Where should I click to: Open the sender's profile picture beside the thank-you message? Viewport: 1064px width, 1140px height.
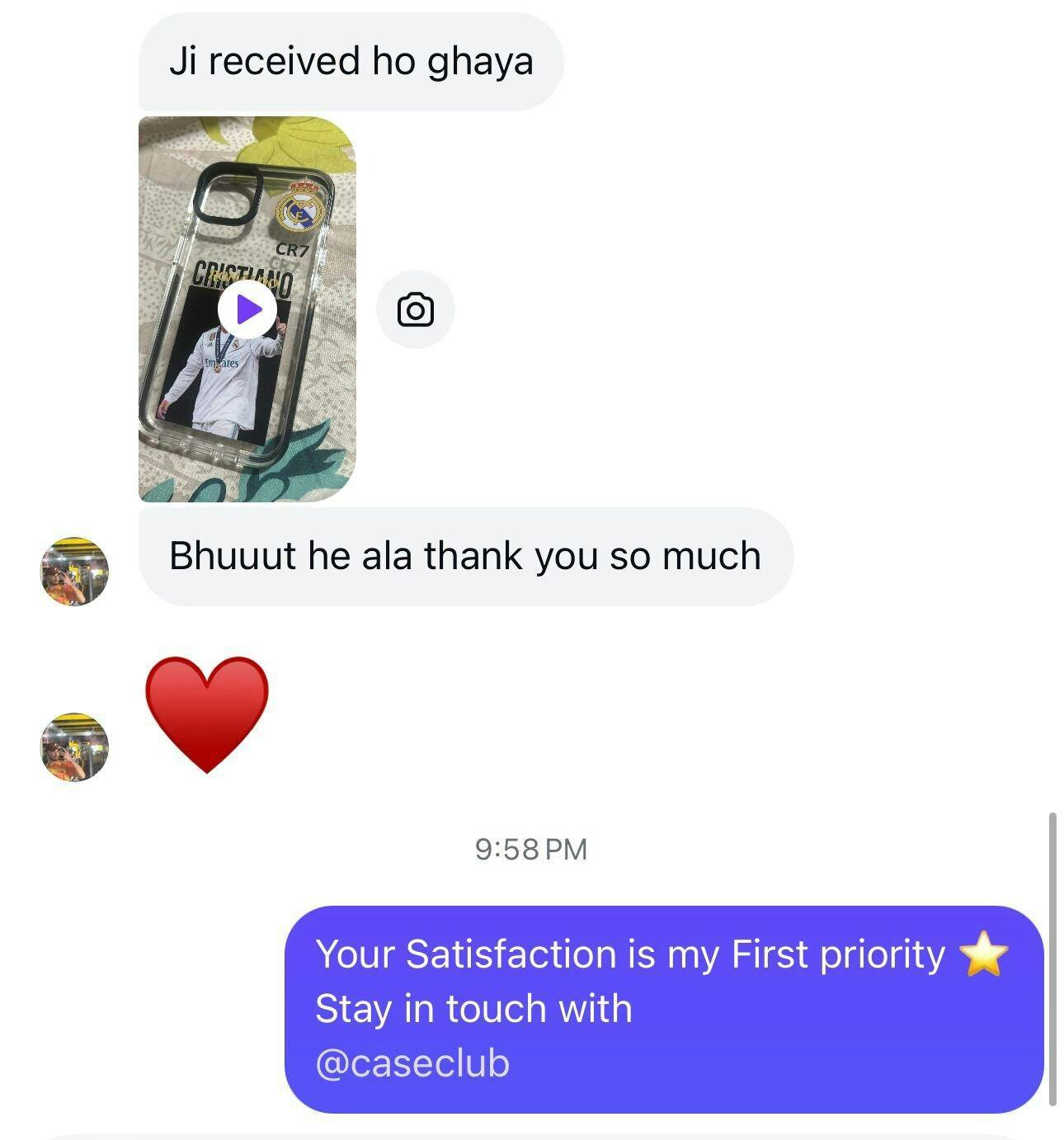click(74, 571)
